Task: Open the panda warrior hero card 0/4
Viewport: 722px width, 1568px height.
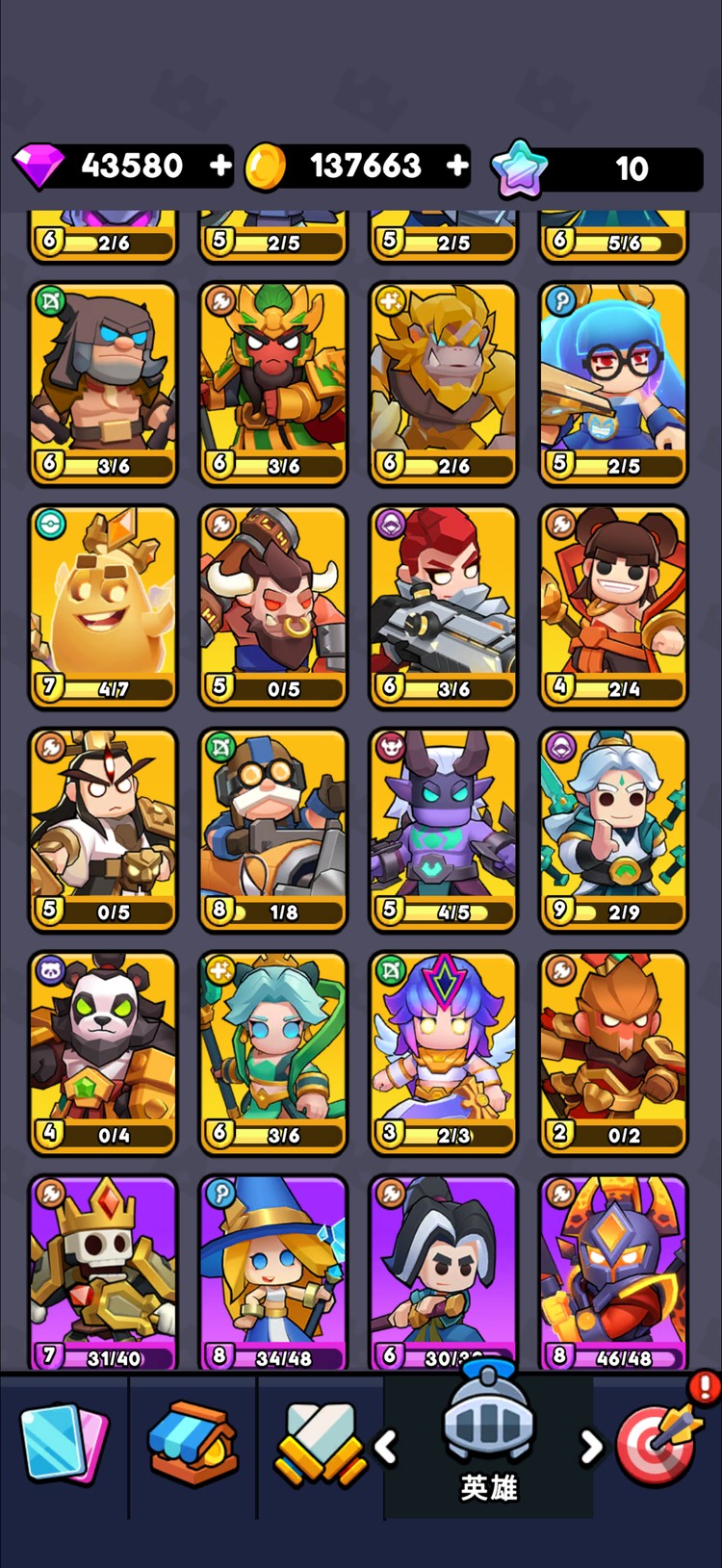Action: click(x=103, y=1052)
